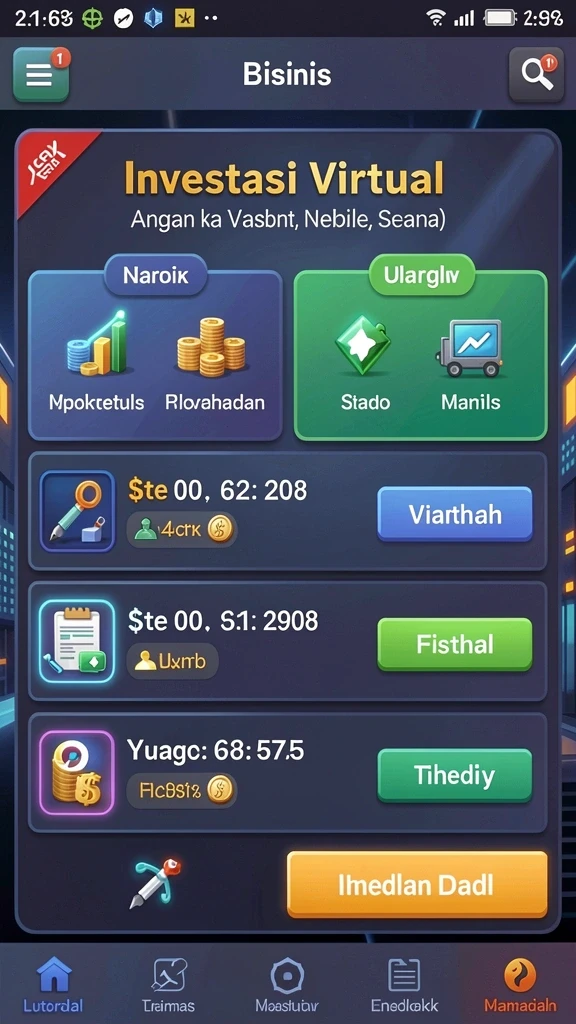This screenshot has width=576, height=1024.
Task: Tap the green Fisthal button
Action: pyautogui.click(x=455, y=645)
